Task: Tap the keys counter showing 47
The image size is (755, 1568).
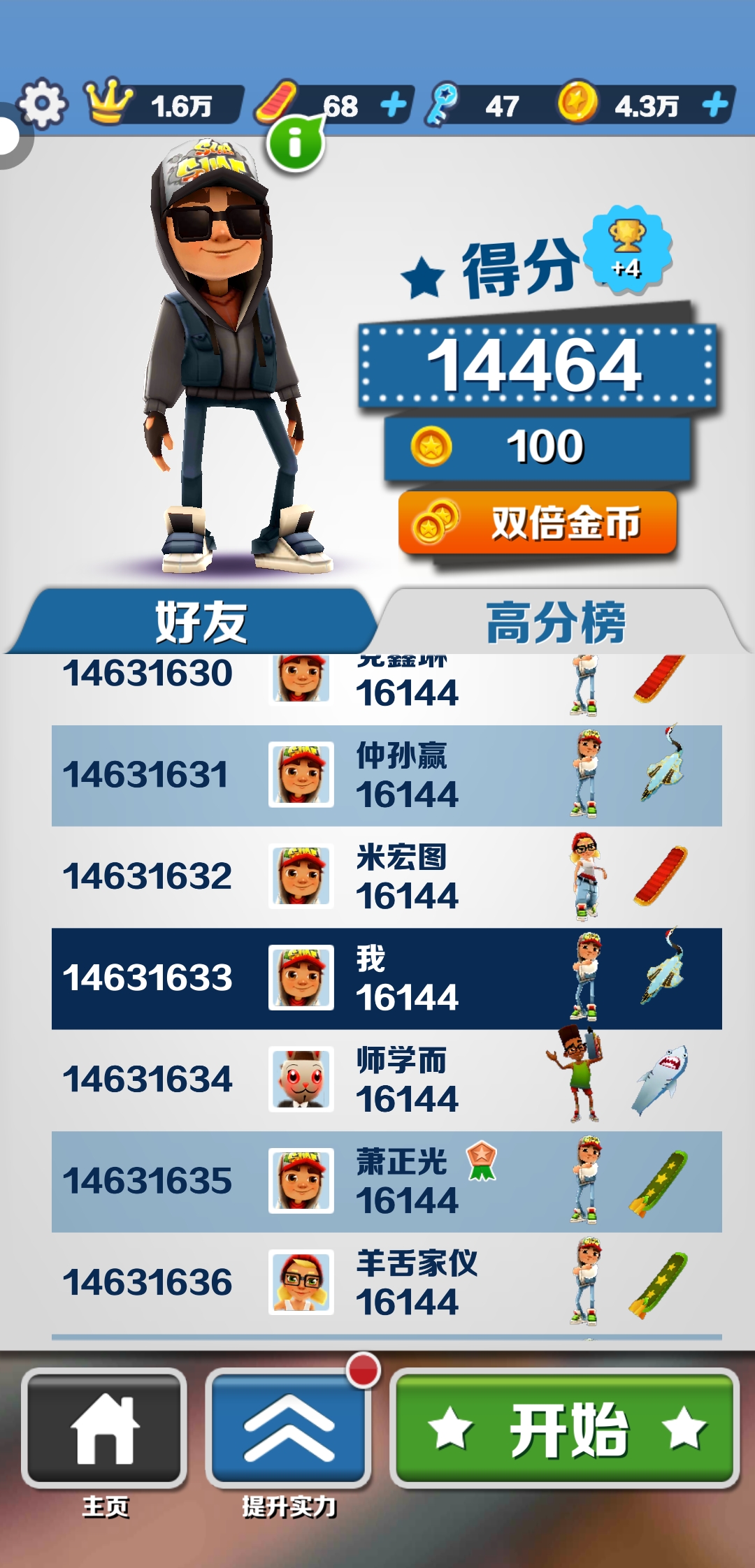Action: pyautogui.click(x=482, y=106)
